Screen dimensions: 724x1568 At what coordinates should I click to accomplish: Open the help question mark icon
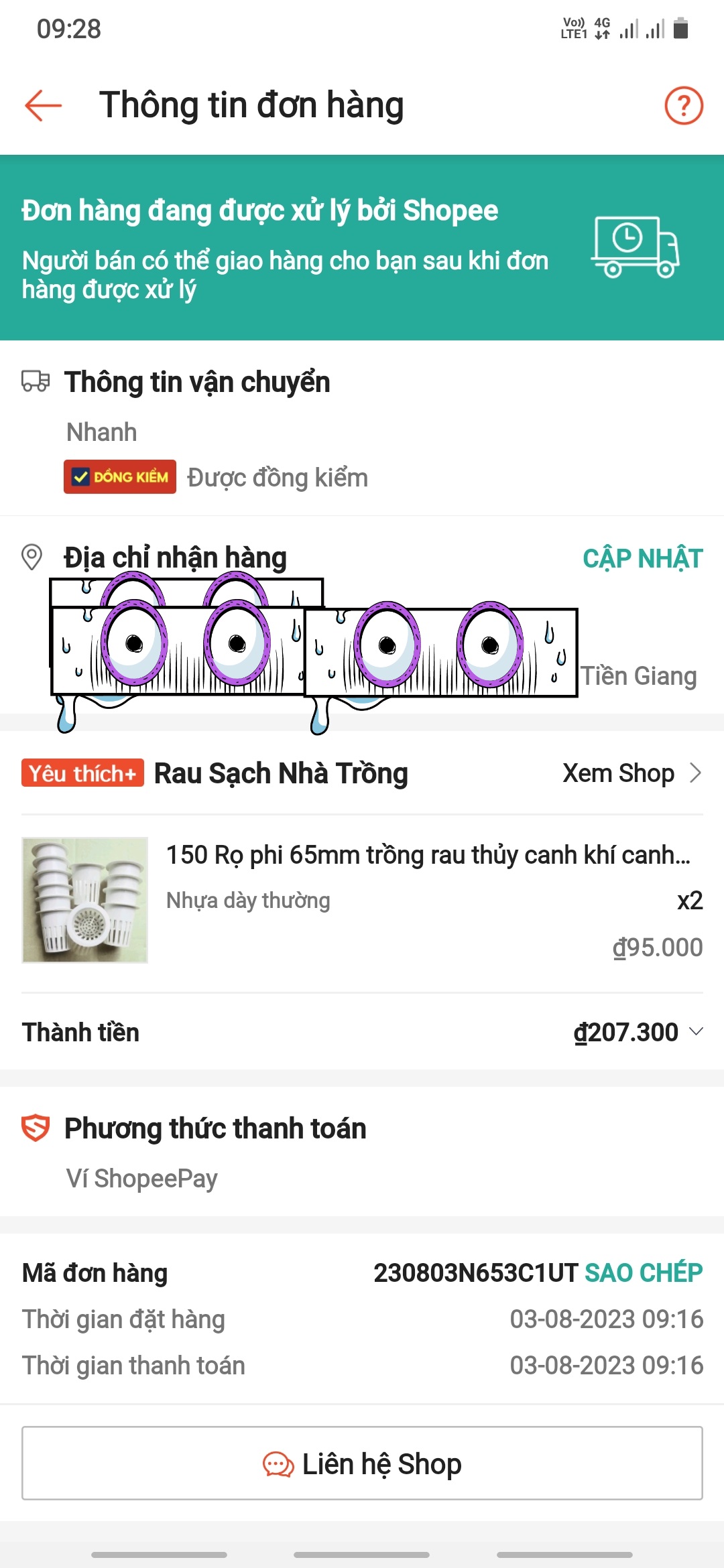(x=683, y=105)
